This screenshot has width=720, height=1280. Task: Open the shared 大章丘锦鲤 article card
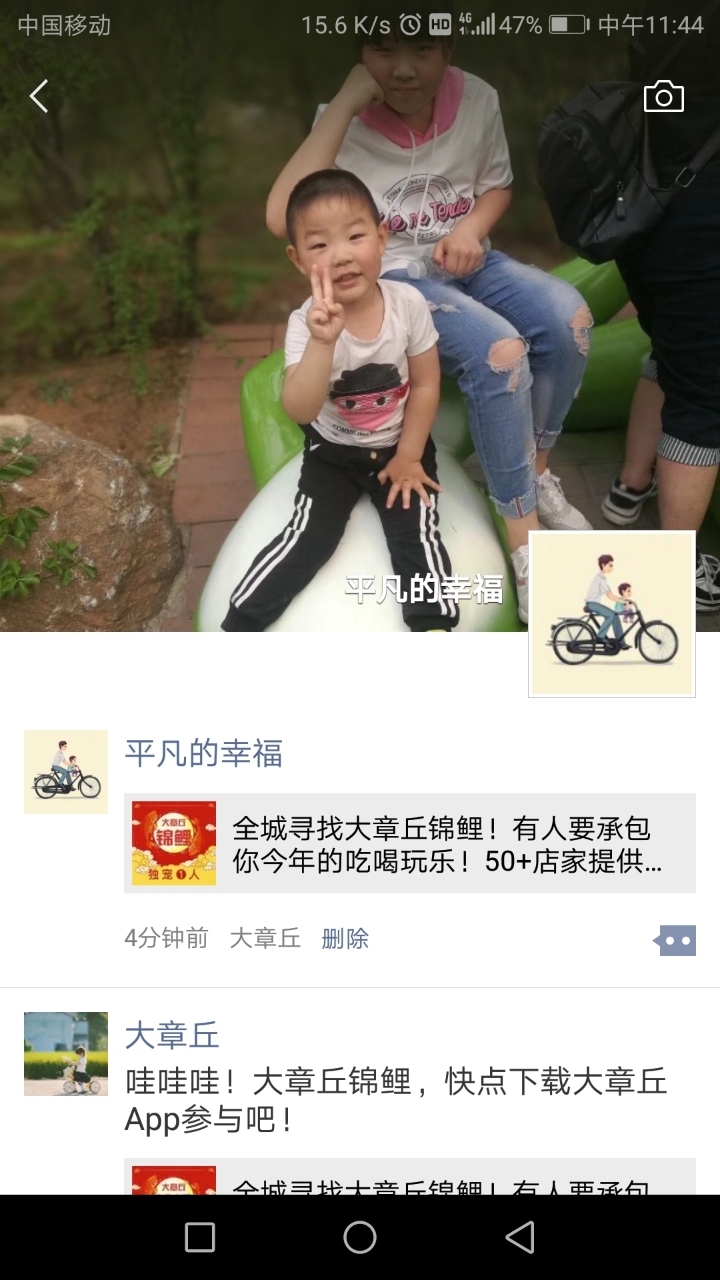[x=410, y=843]
